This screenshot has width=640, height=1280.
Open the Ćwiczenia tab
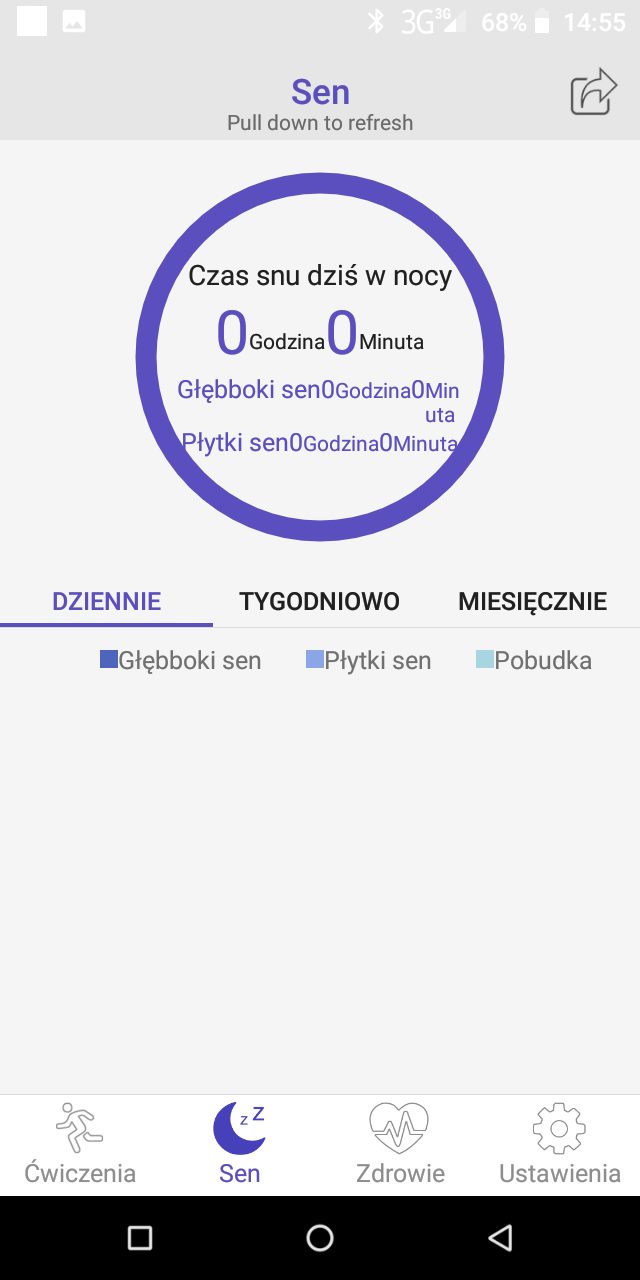point(80,1145)
